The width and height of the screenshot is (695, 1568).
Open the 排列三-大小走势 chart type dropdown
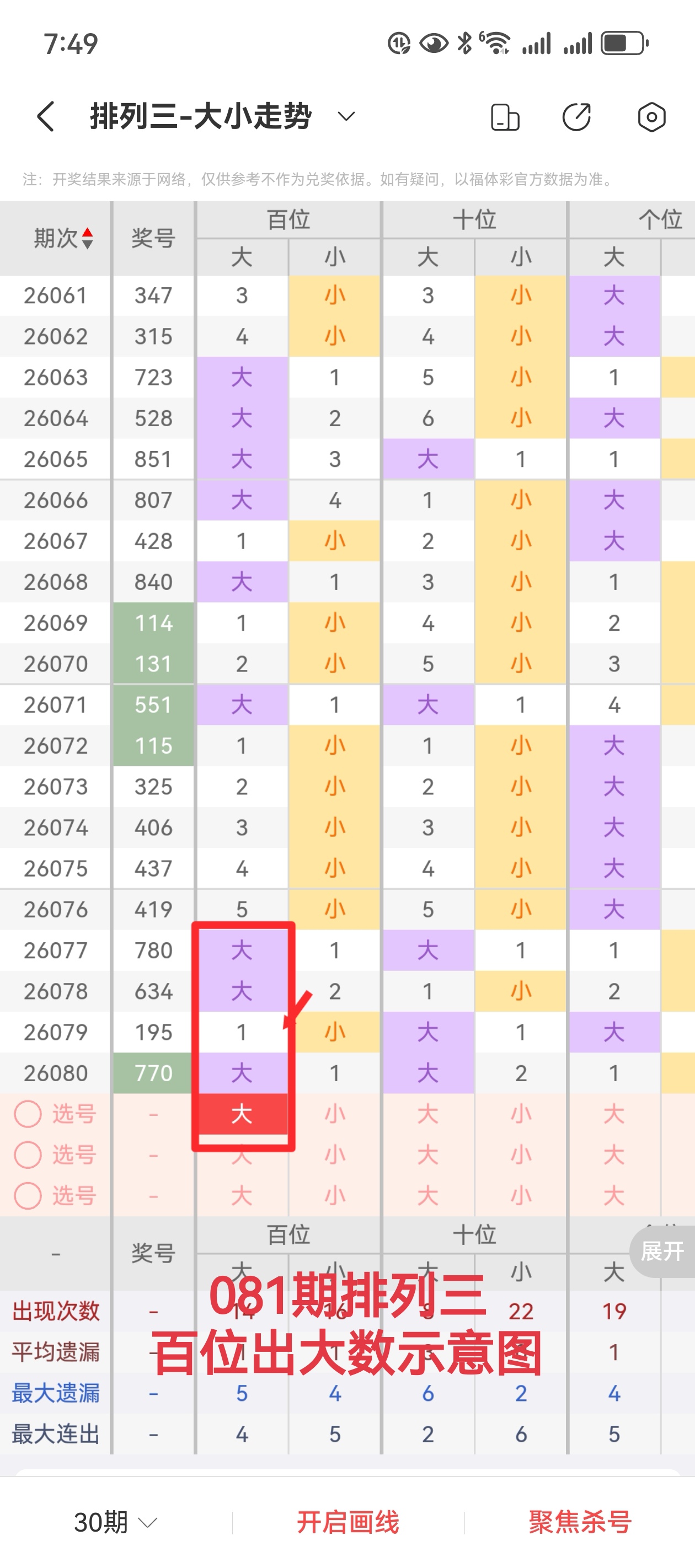pos(345,116)
